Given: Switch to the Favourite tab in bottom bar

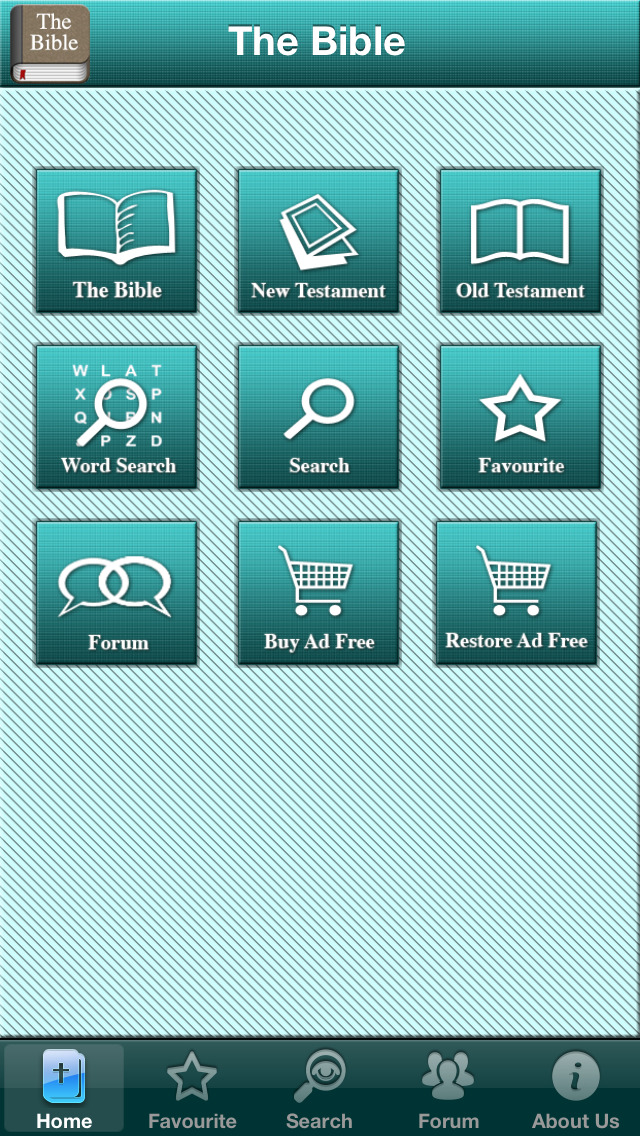Looking at the screenshot, I should 192,1089.
